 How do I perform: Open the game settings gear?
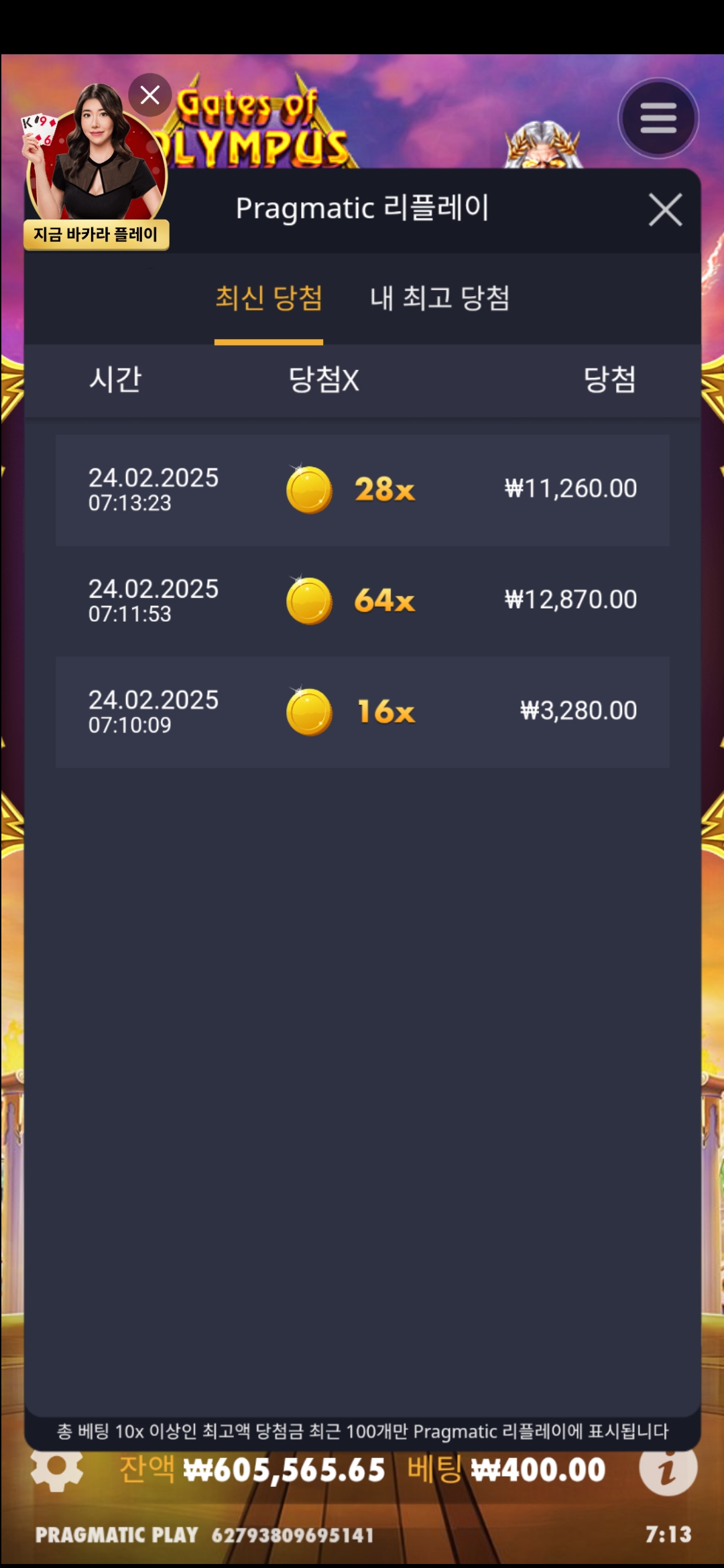(57, 1469)
